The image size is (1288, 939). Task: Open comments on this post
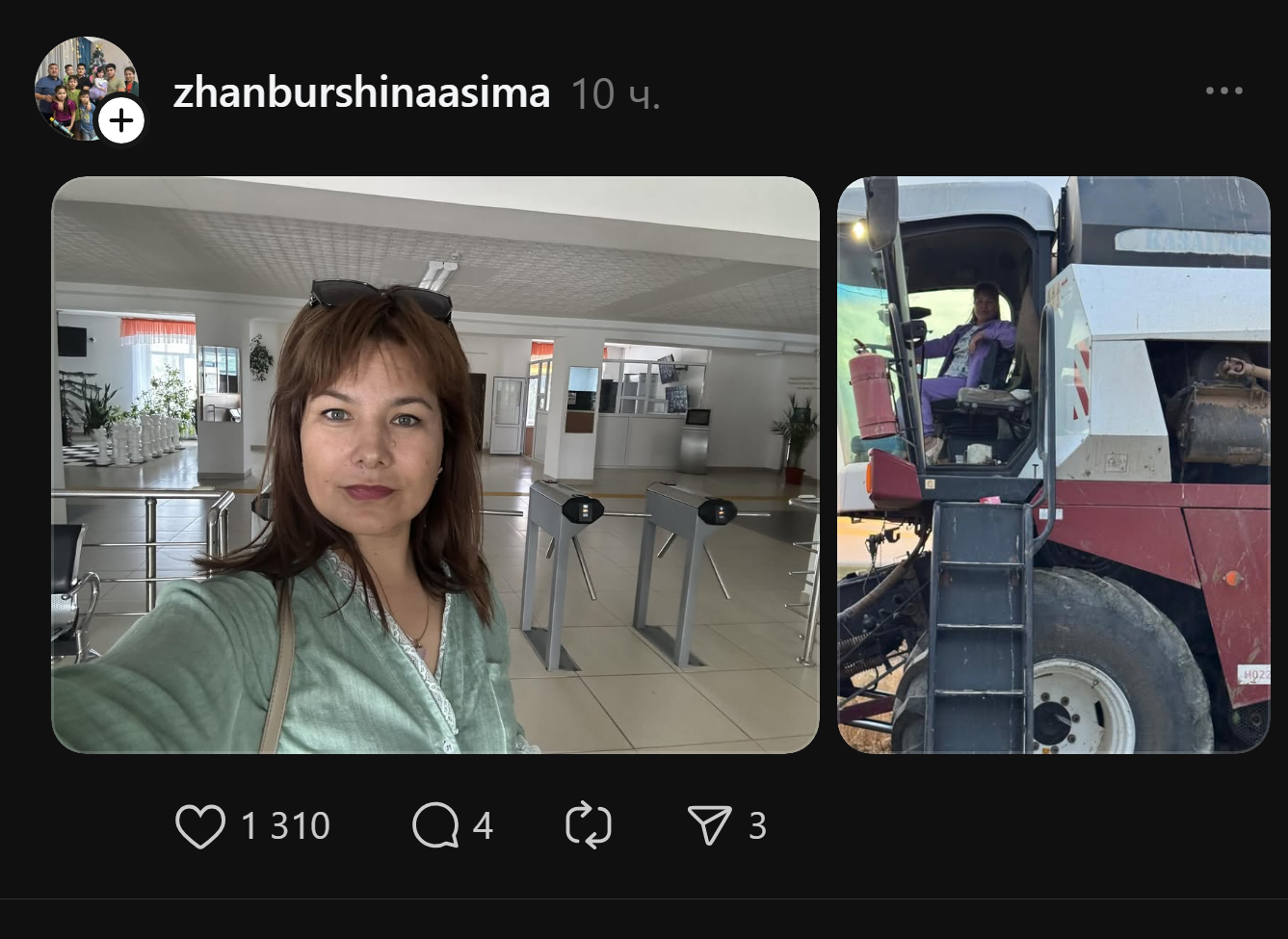(435, 826)
